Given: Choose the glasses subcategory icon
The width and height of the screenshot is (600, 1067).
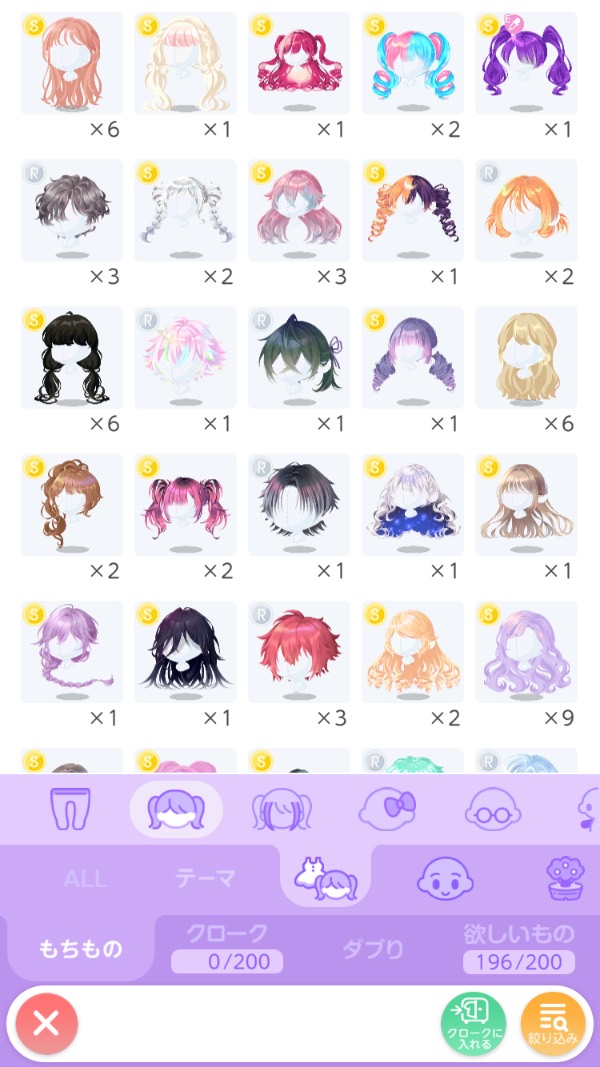Looking at the screenshot, I should coord(493,809).
